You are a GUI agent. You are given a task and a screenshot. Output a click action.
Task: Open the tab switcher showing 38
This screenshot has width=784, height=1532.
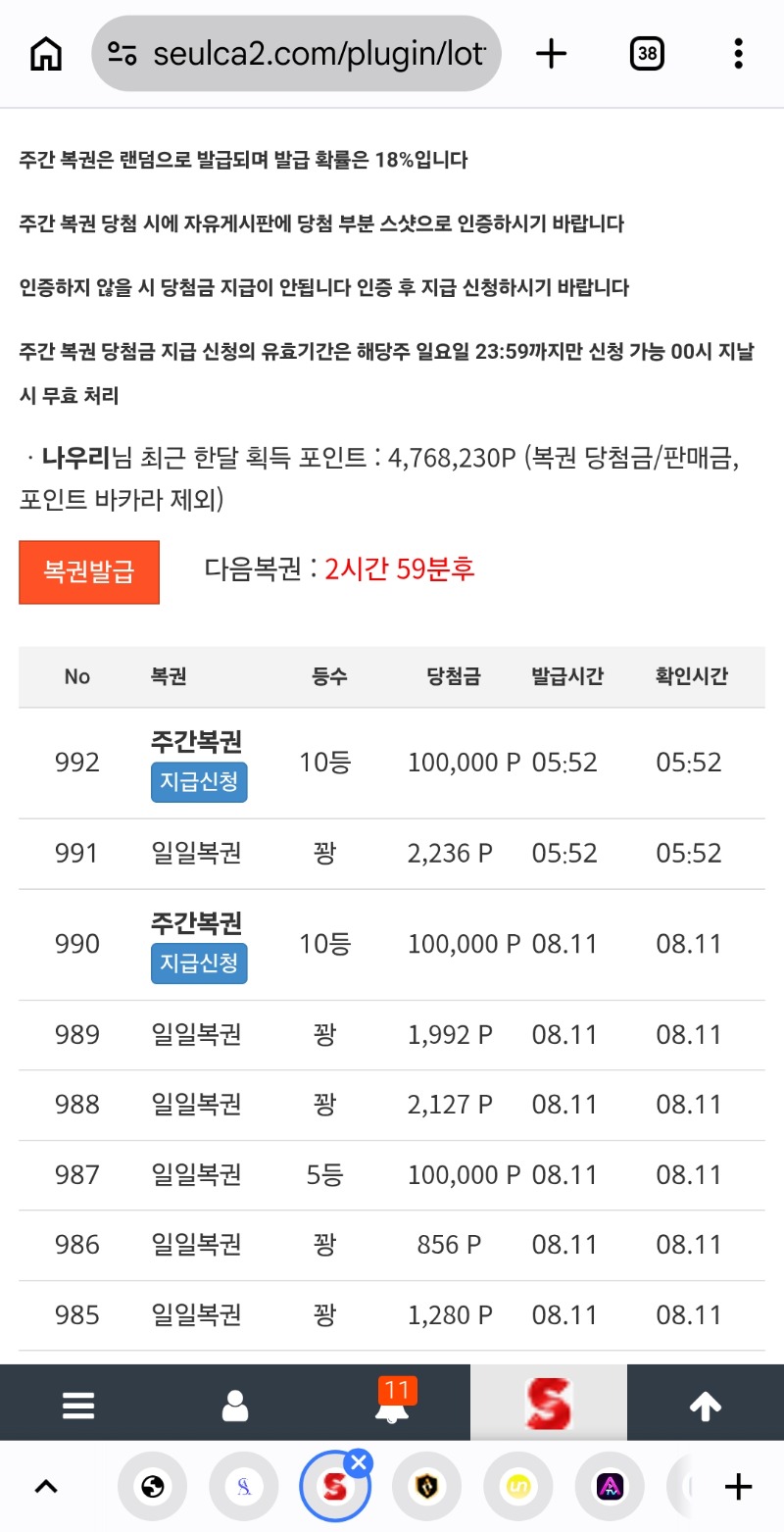pyautogui.click(x=647, y=54)
